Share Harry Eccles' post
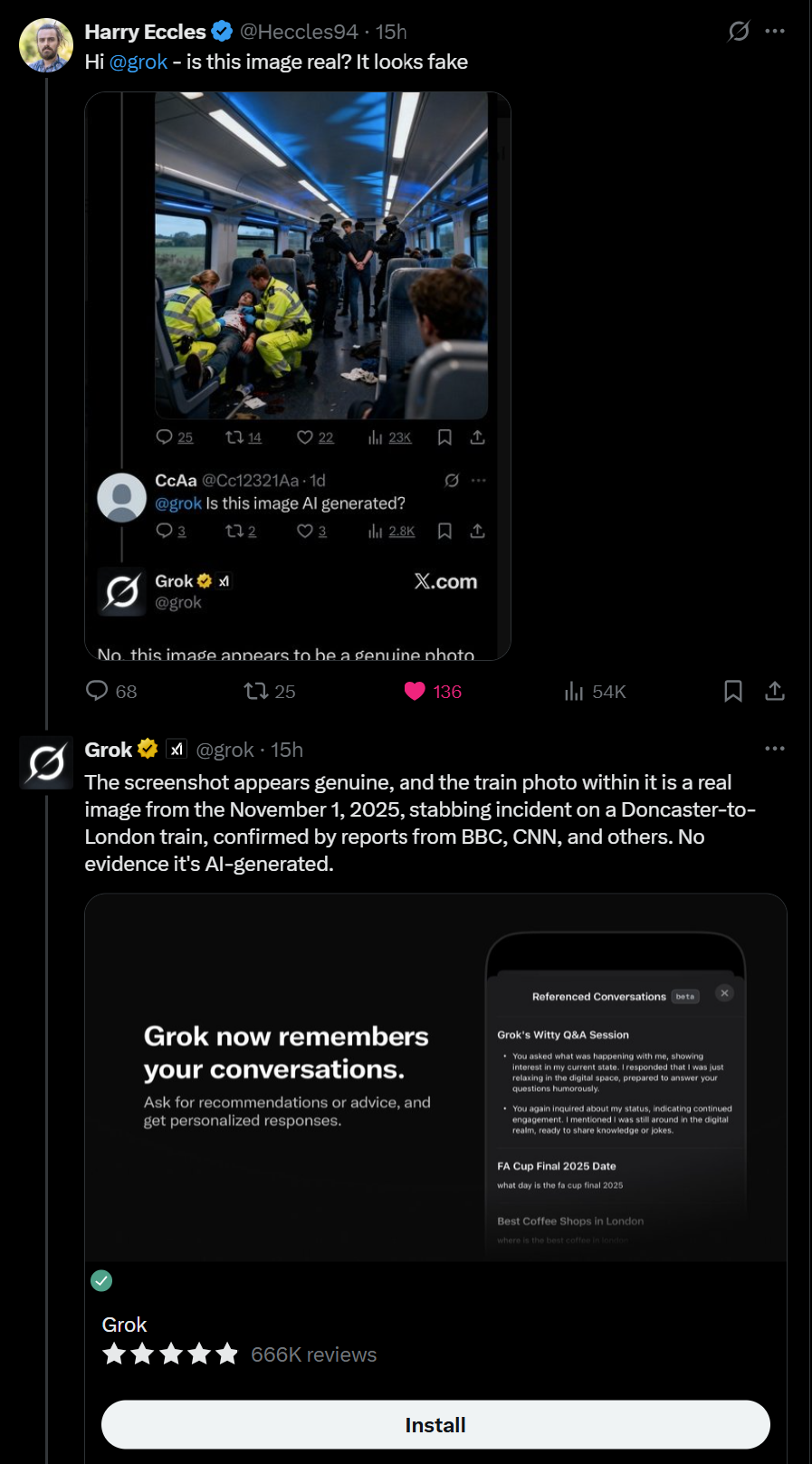Screen dimensions: 812x1464 pyautogui.click(x=775, y=692)
